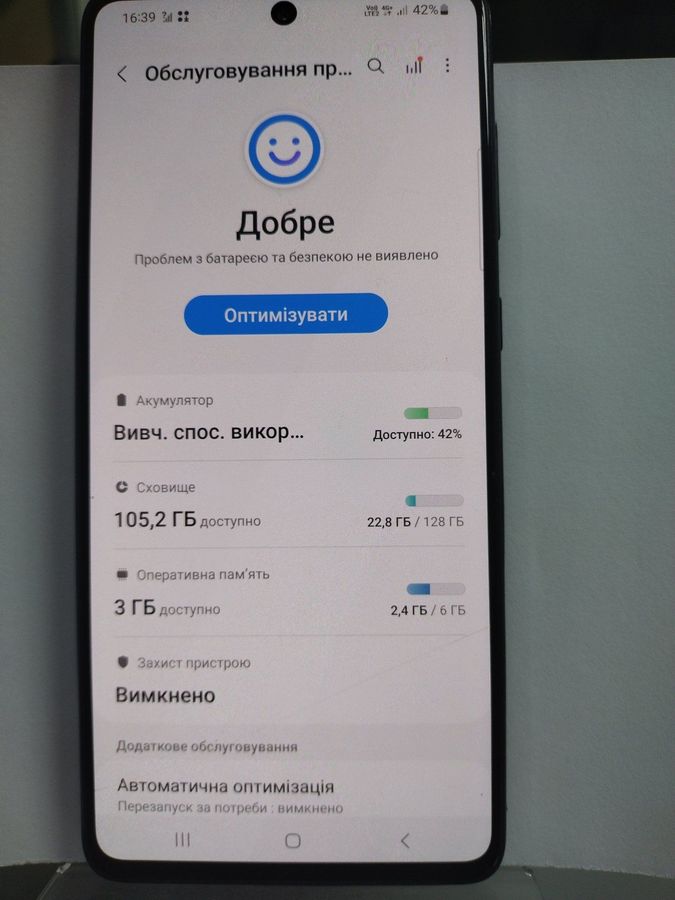The width and height of the screenshot is (675, 900).
Task: Tap the Оптимізувати button
Action: tap(285, 314)
